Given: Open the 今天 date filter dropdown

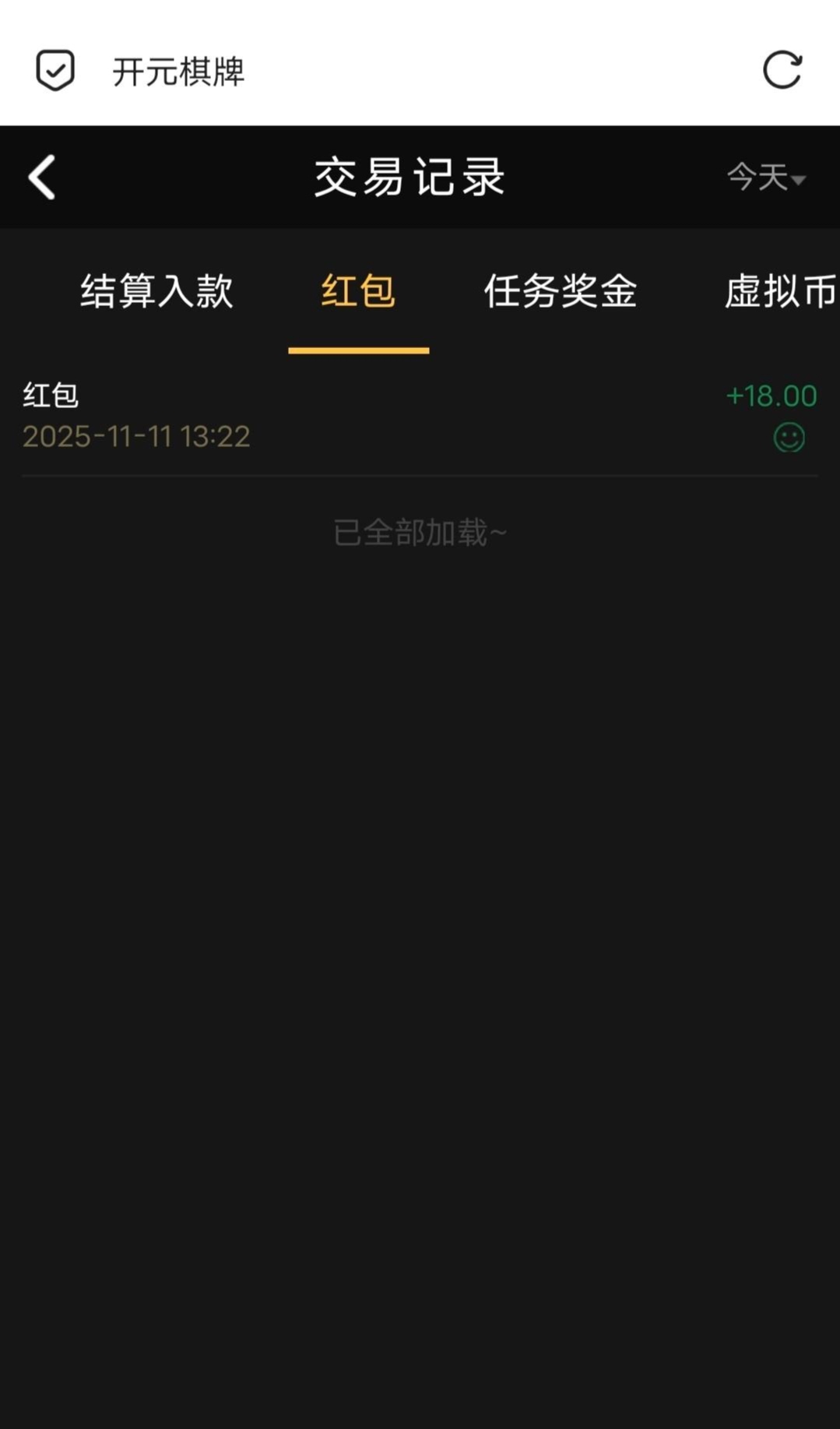Looking at the screenshot, I should tap(765, 178).
